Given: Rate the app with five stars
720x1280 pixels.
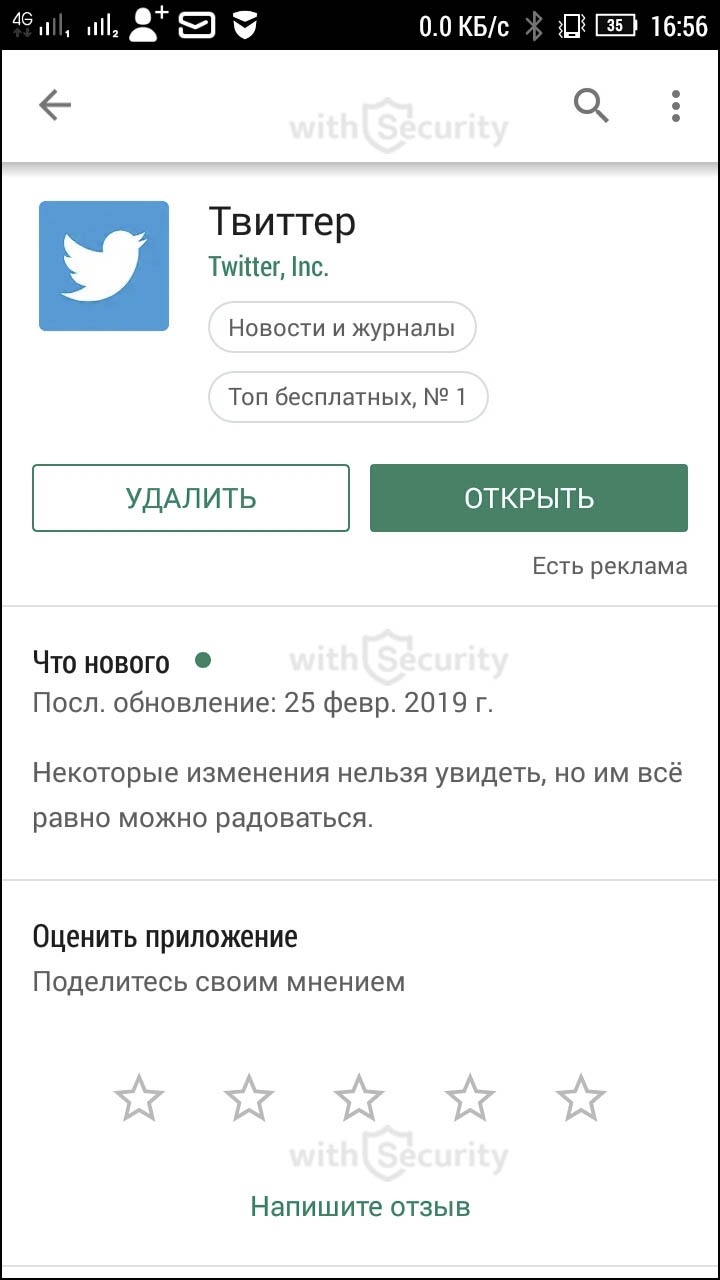Looking at the screenshot, I should click(580, 1098).
